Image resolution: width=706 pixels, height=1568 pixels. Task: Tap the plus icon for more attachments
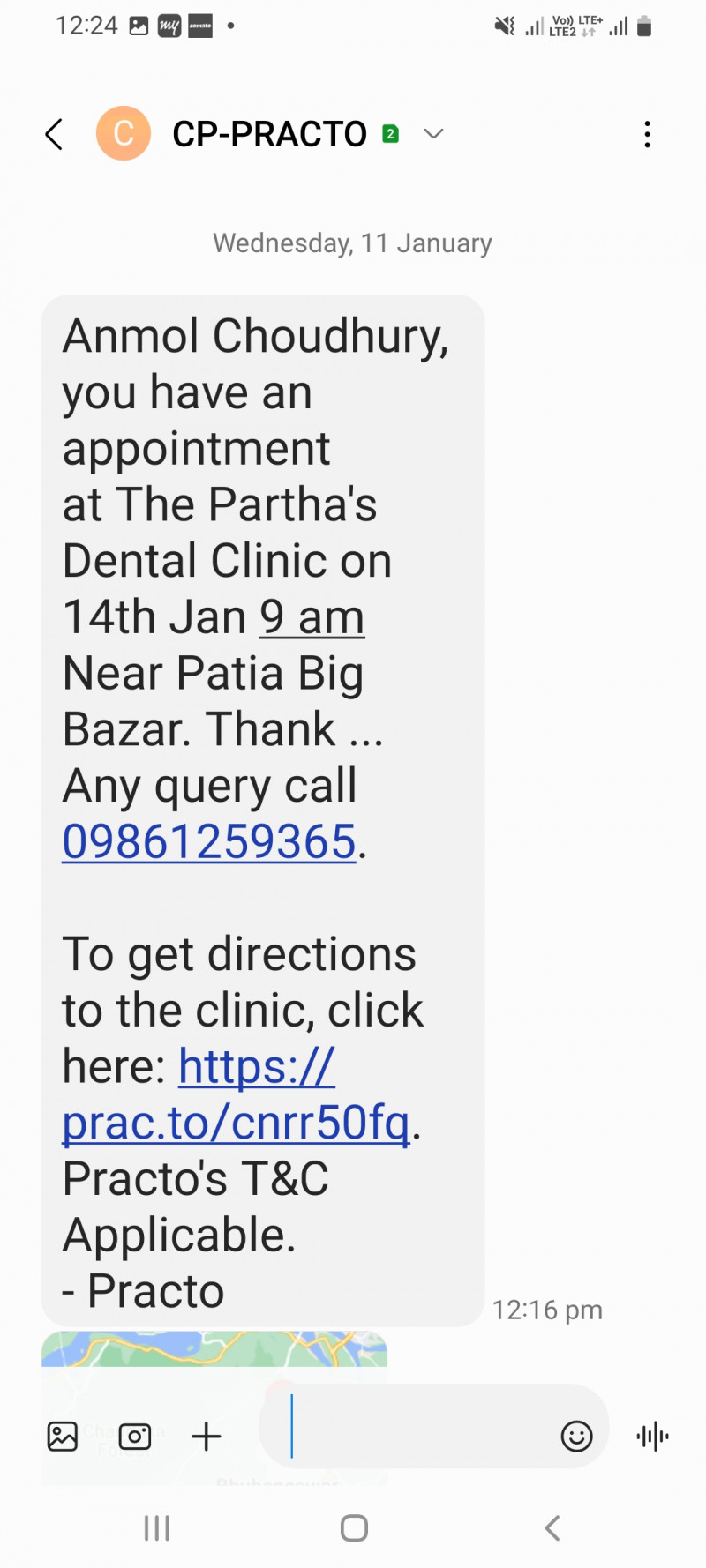coord(207,1437)
